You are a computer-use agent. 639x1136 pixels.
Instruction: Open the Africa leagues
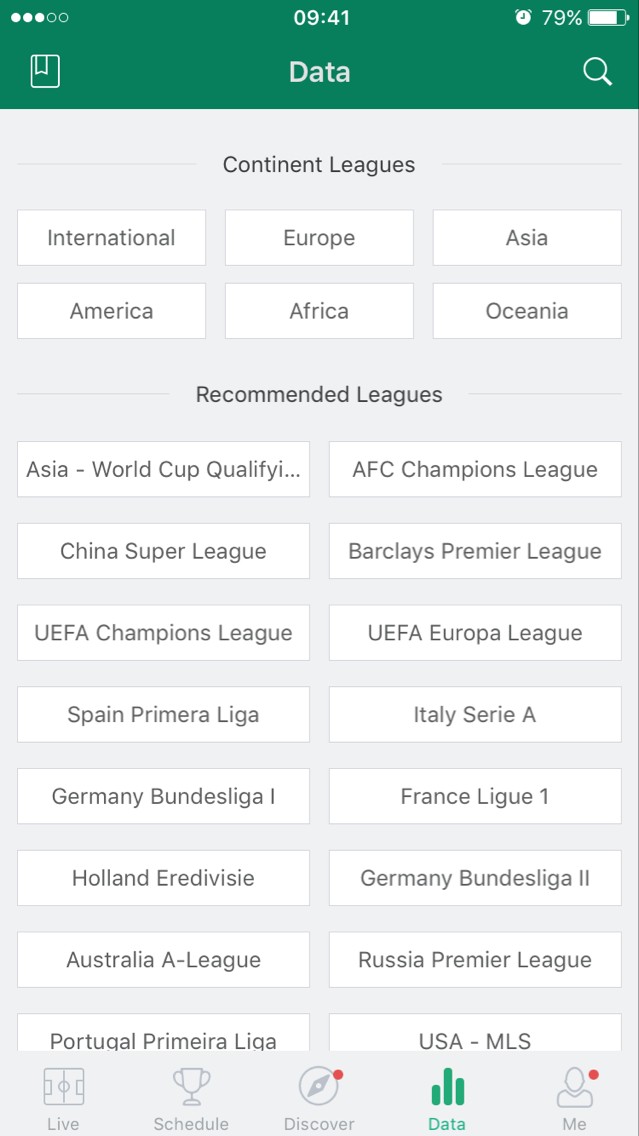[320, 311]
